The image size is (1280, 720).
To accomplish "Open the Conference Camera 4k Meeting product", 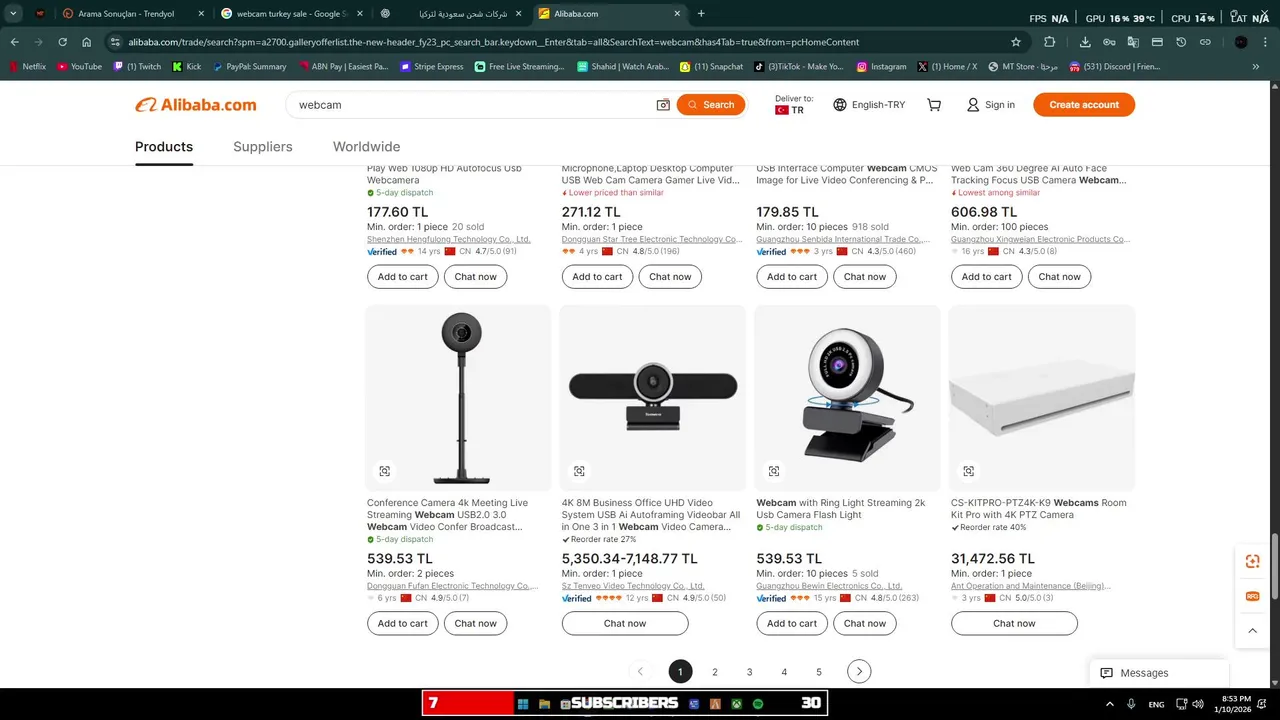I will coord(447,514).
